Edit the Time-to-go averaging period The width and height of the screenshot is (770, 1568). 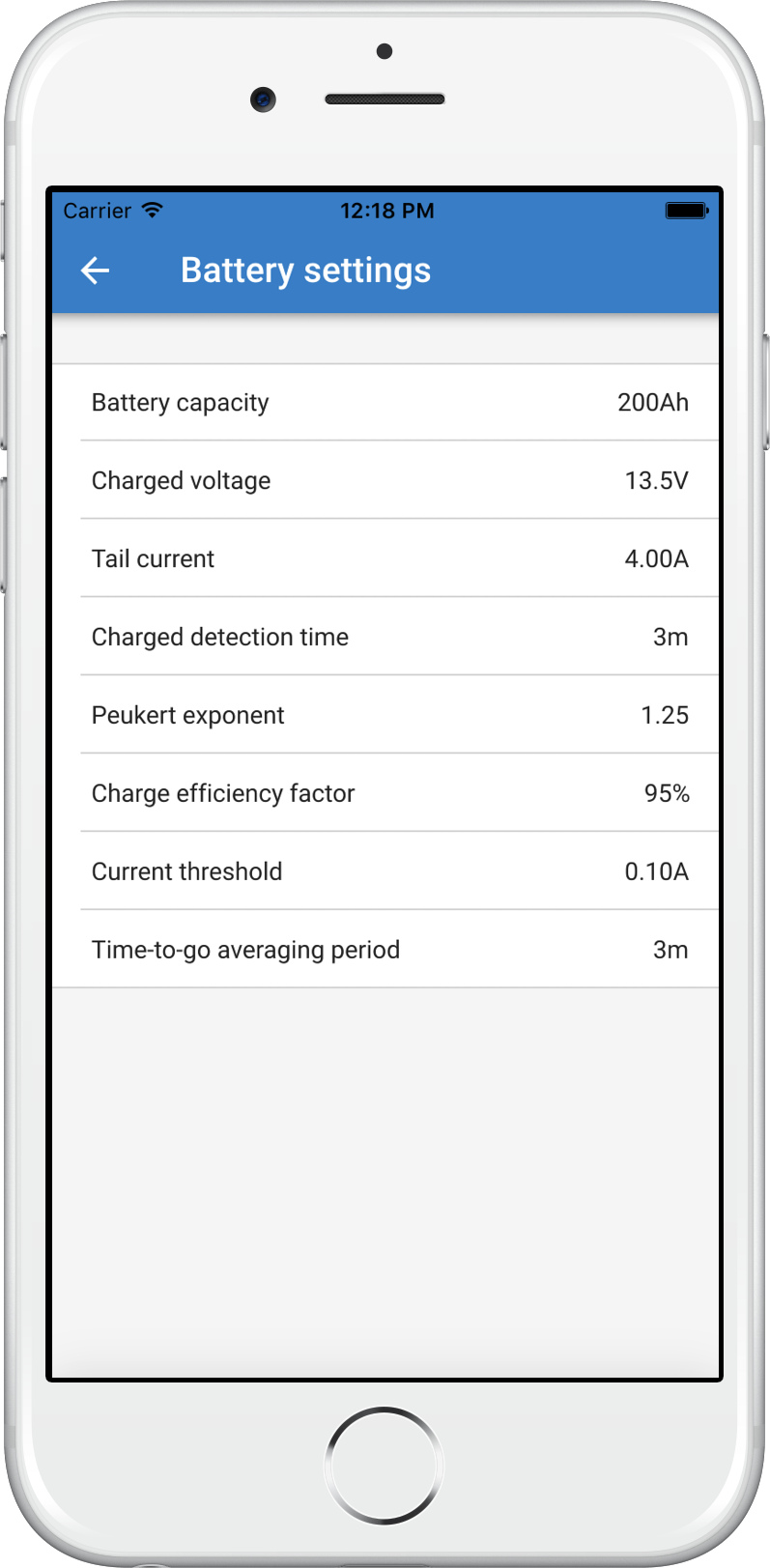point(386,951)
